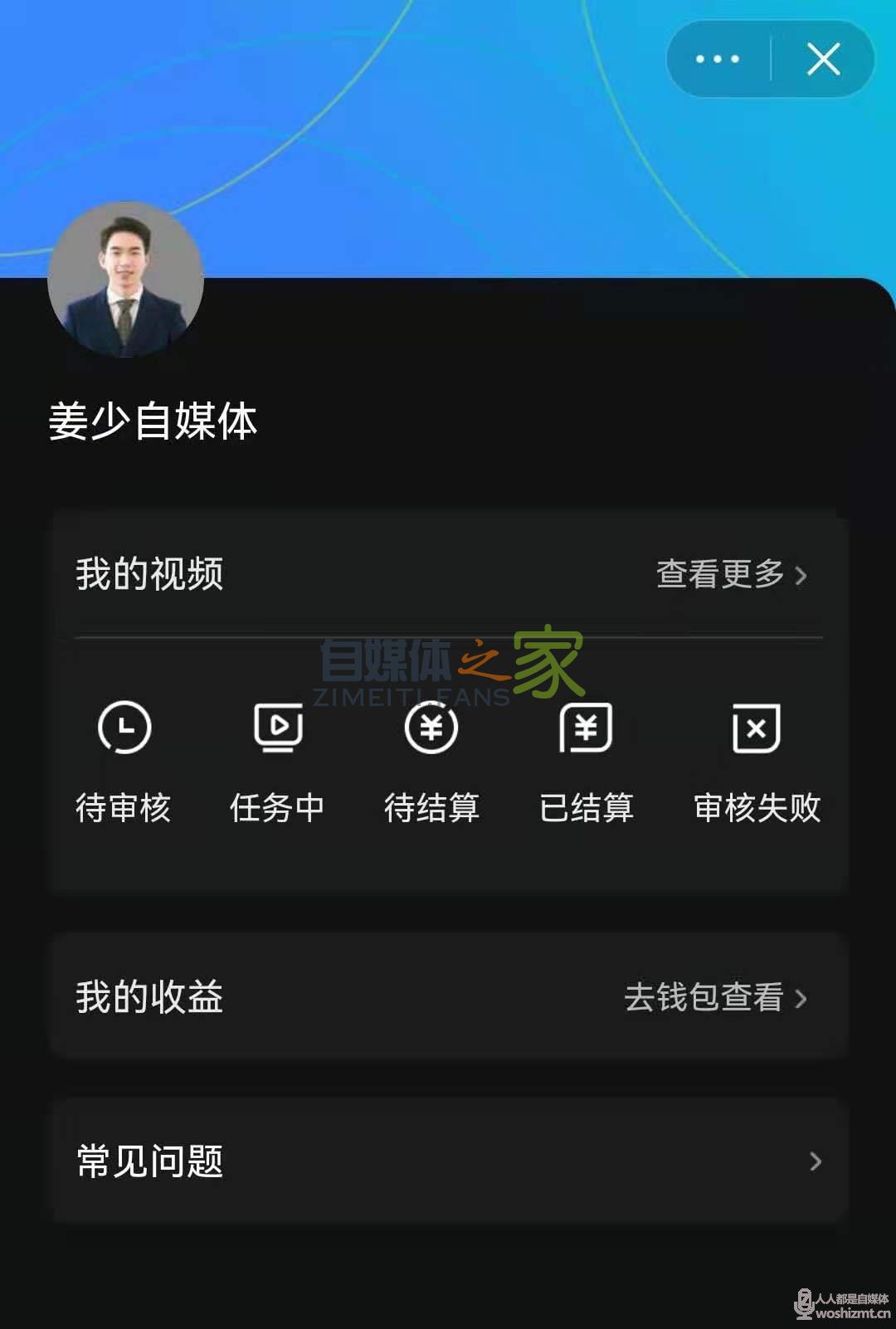Expand the chevron beside 去钱包查看
The height and width of the screenshot is (1329, 896).
point(801,998)
